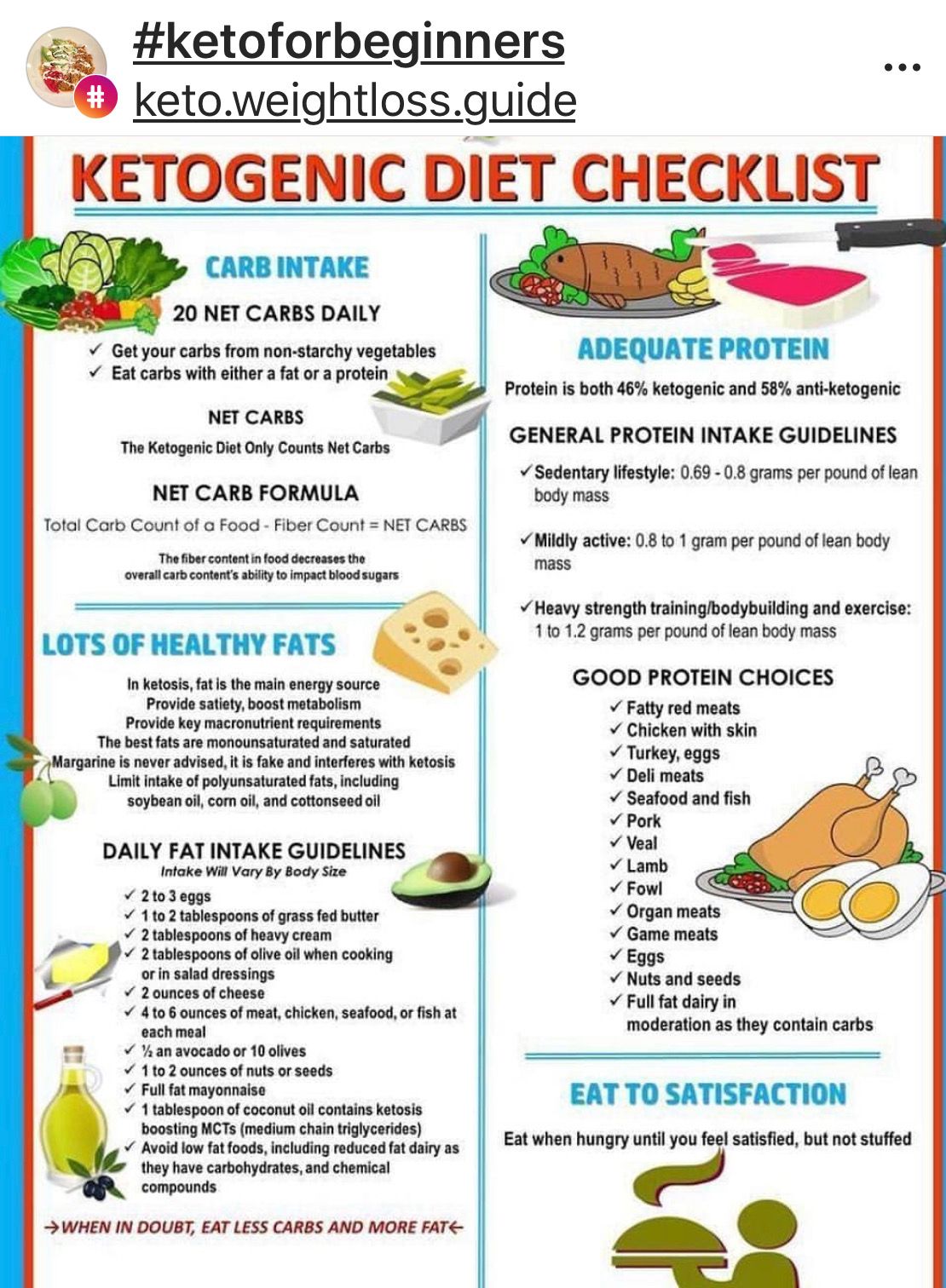The height and width of the screenshot is (1288, 946).
Task: Tap the profile avatar picture
Action: click(x=66, y=67)
